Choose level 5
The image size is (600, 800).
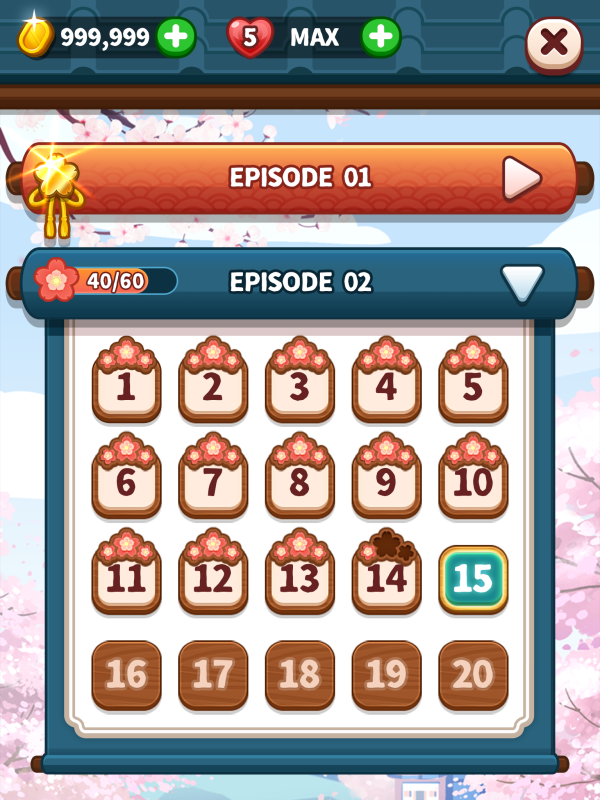click(x=473, y=386)
